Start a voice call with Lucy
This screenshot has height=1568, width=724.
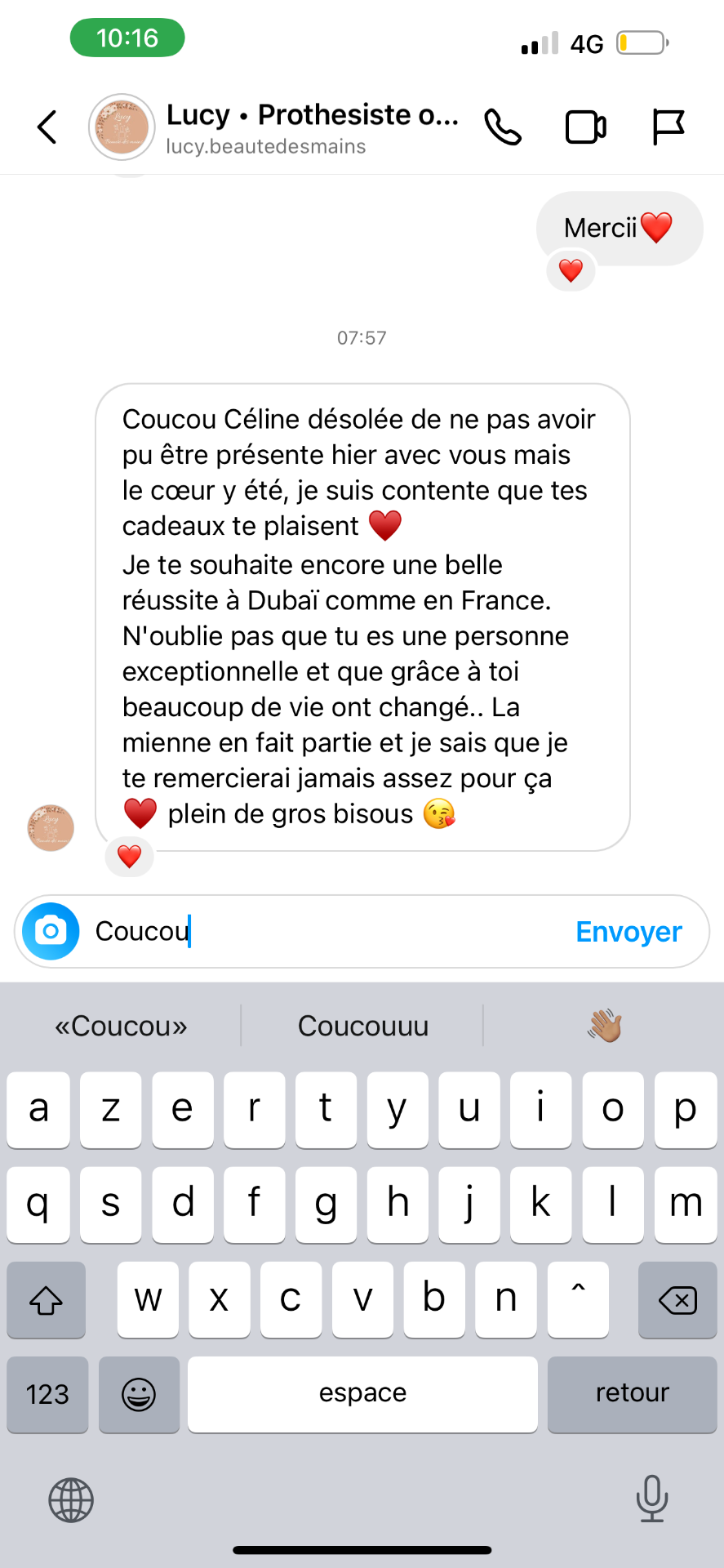coord(503,127)
